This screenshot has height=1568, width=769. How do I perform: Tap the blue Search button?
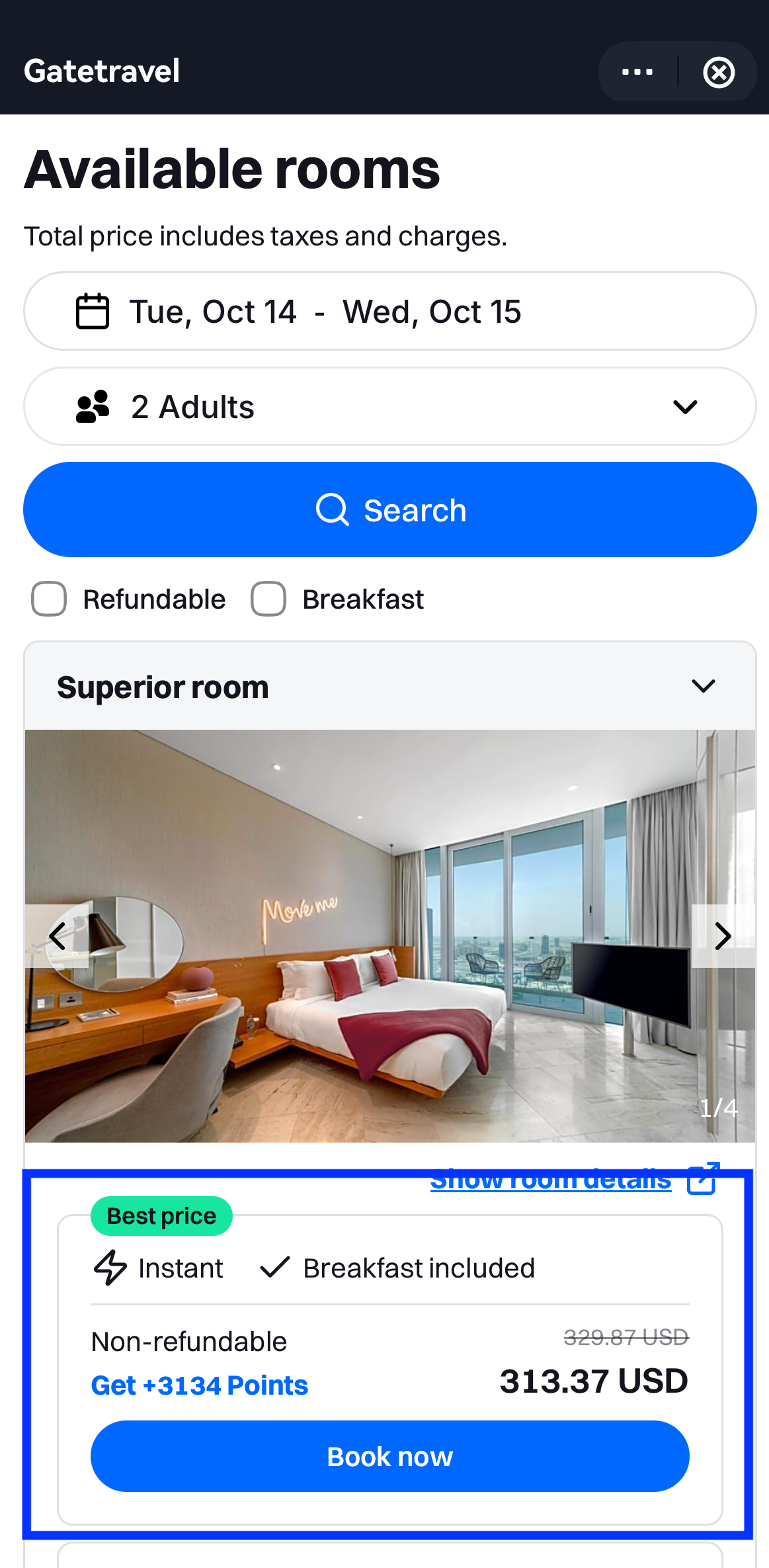tap(389, 509)
